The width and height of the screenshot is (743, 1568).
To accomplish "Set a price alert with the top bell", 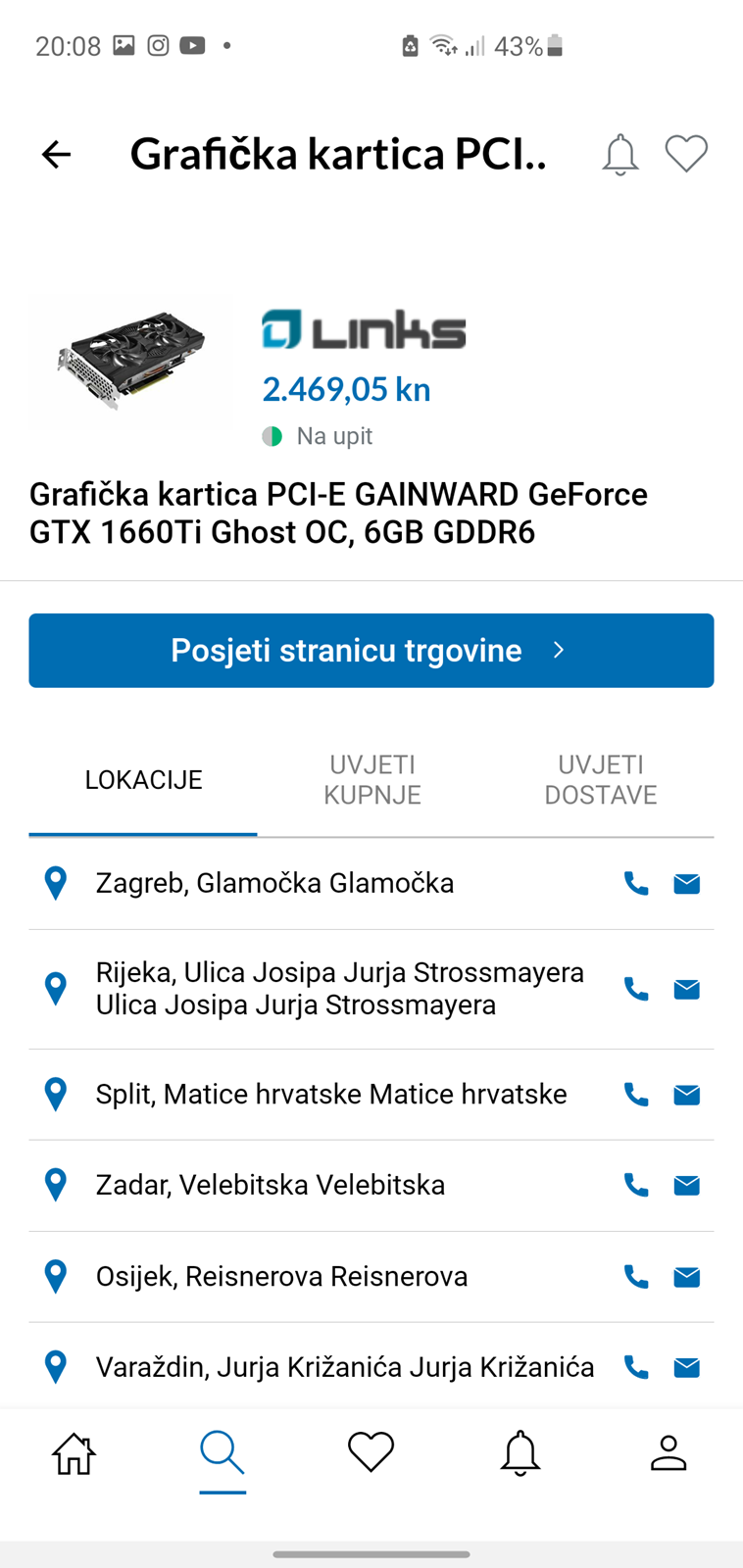I will click(619, 155).
